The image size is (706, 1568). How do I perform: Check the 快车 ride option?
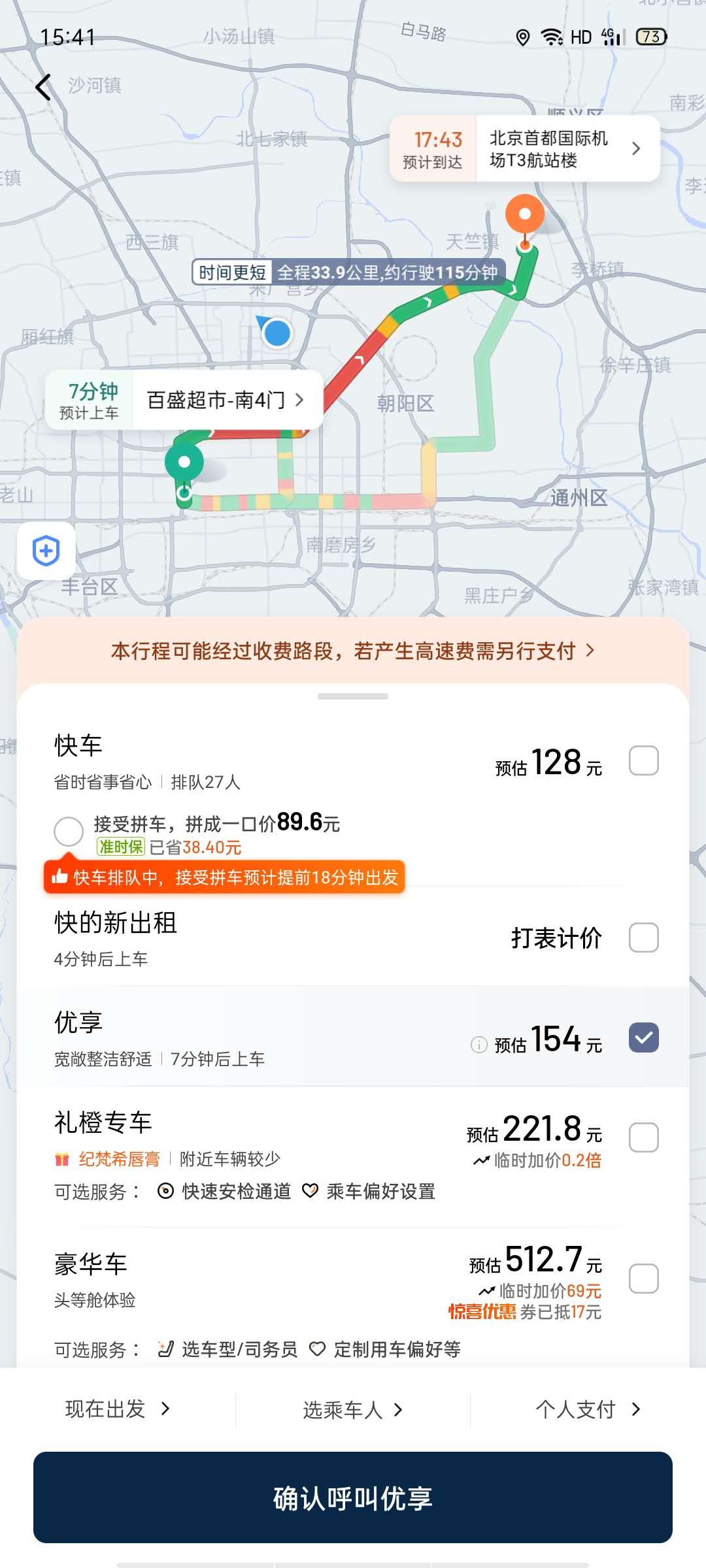tap(643, 760)
